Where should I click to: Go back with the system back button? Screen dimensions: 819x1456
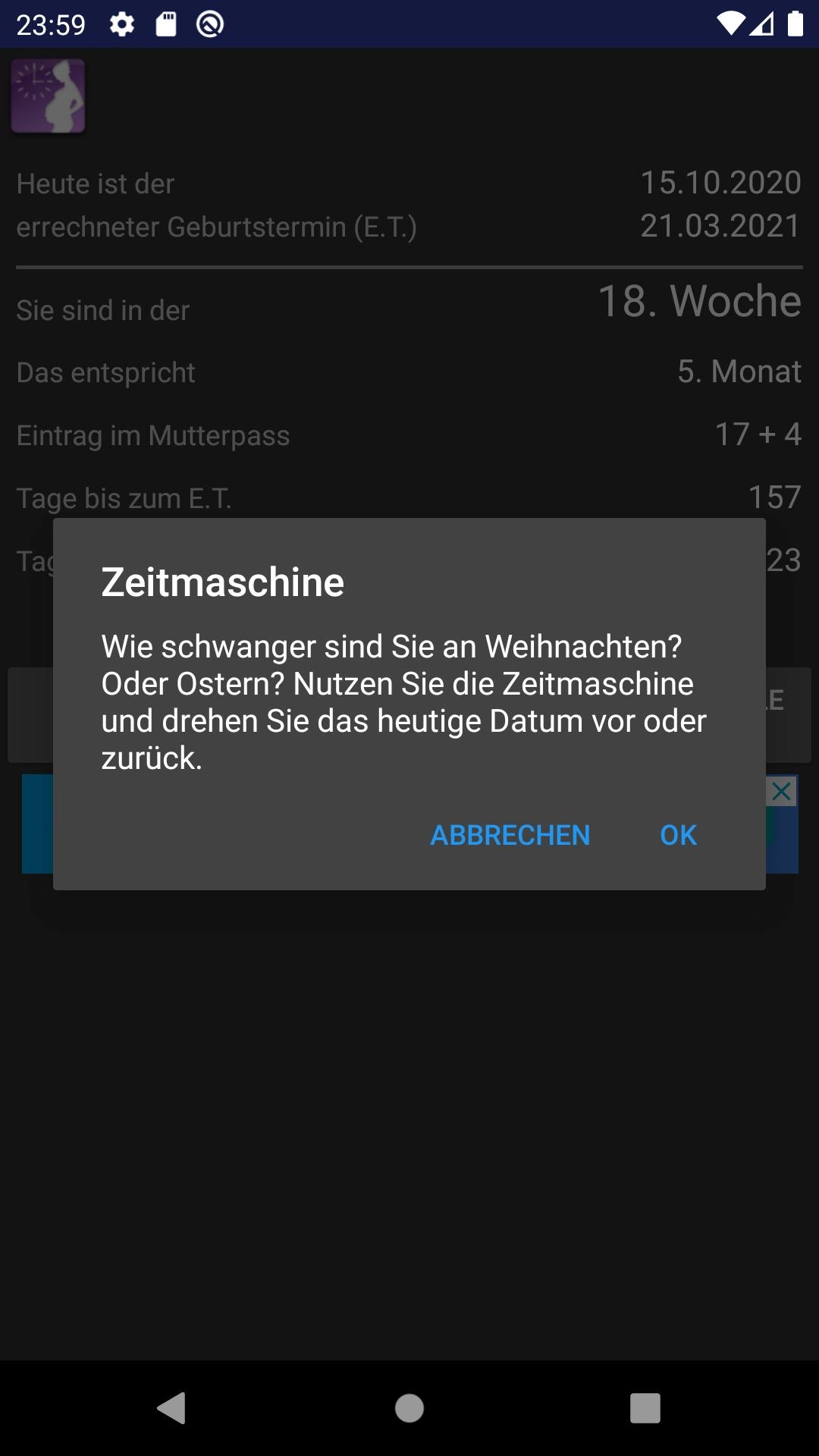tap(172, 1408)
